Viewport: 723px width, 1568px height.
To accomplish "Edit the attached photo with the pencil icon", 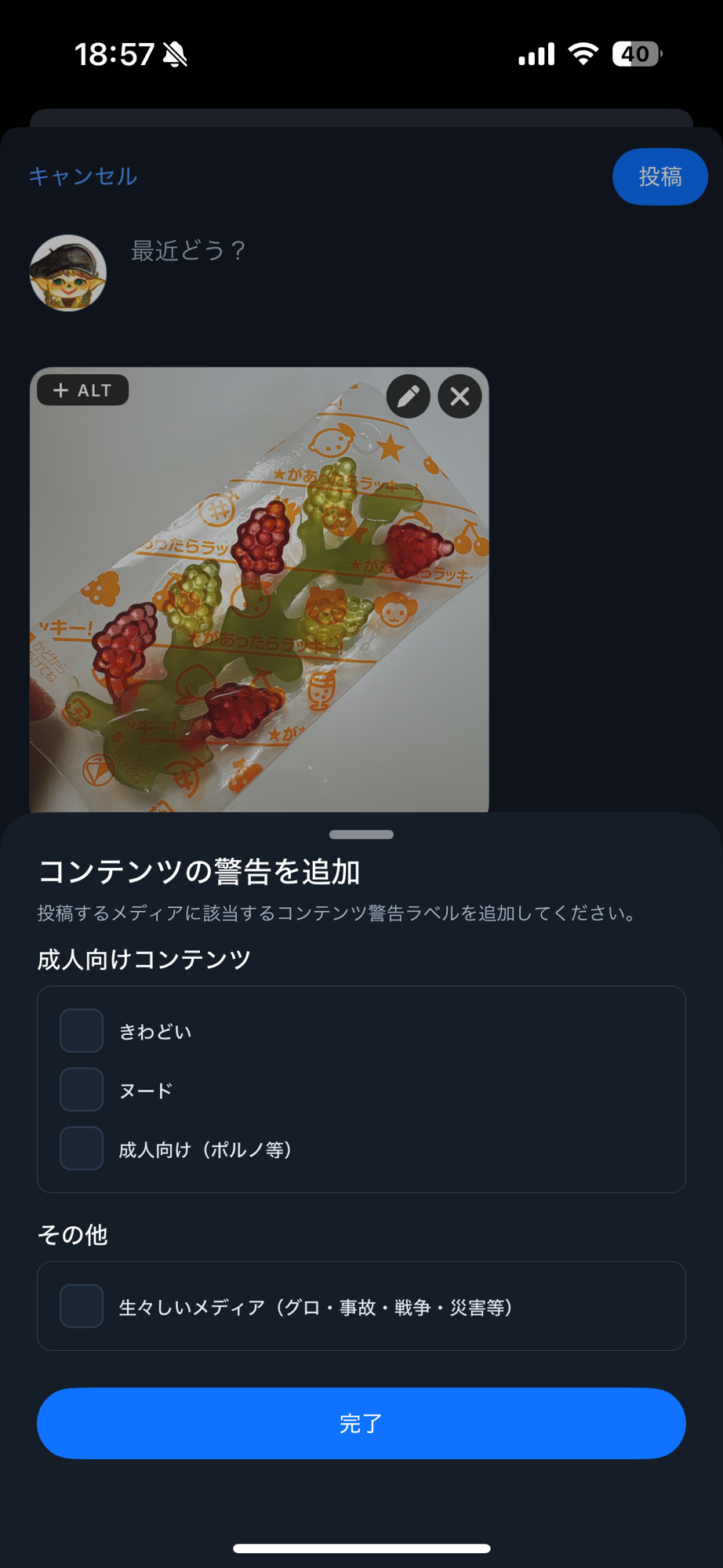I will (408, 397).
